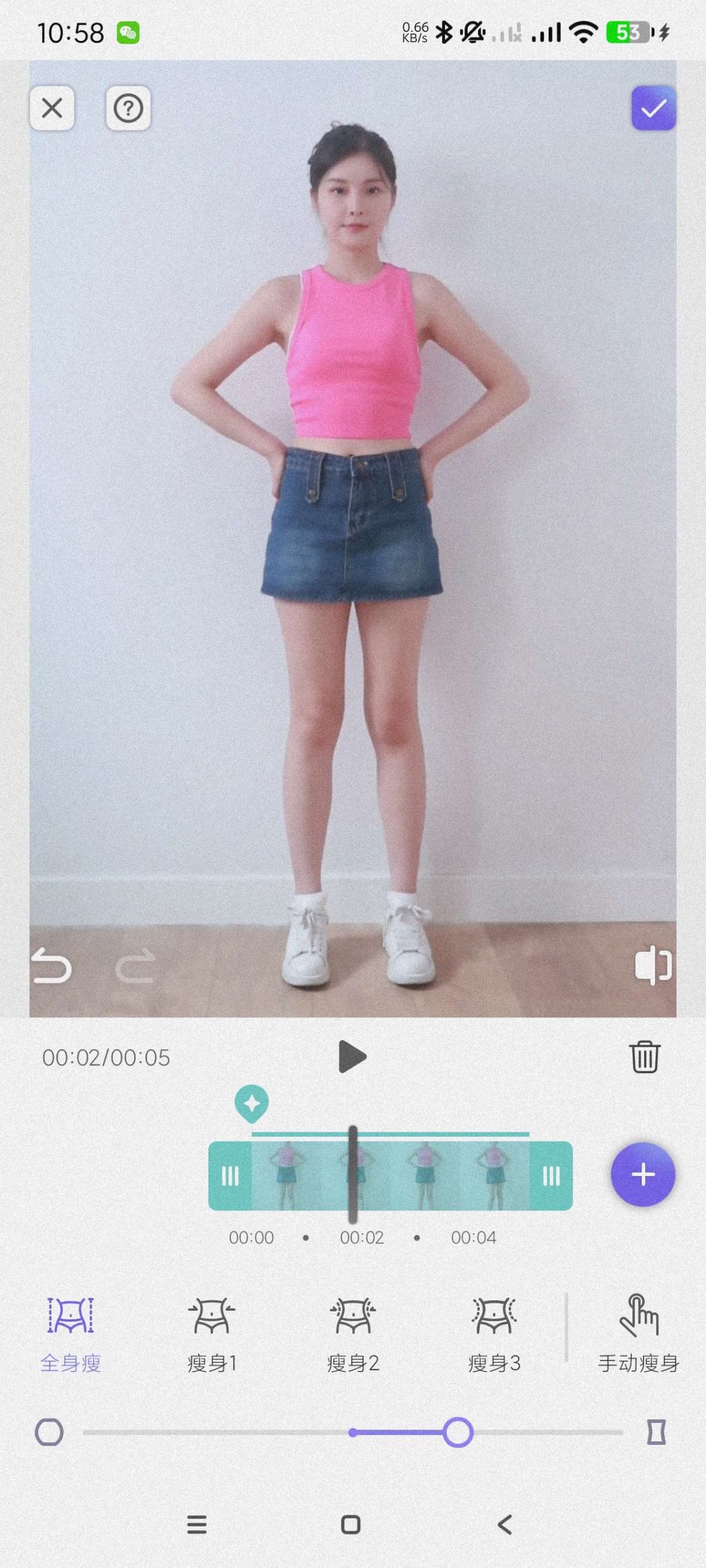
Task: Open the help question mark
Action: [128, 108]
